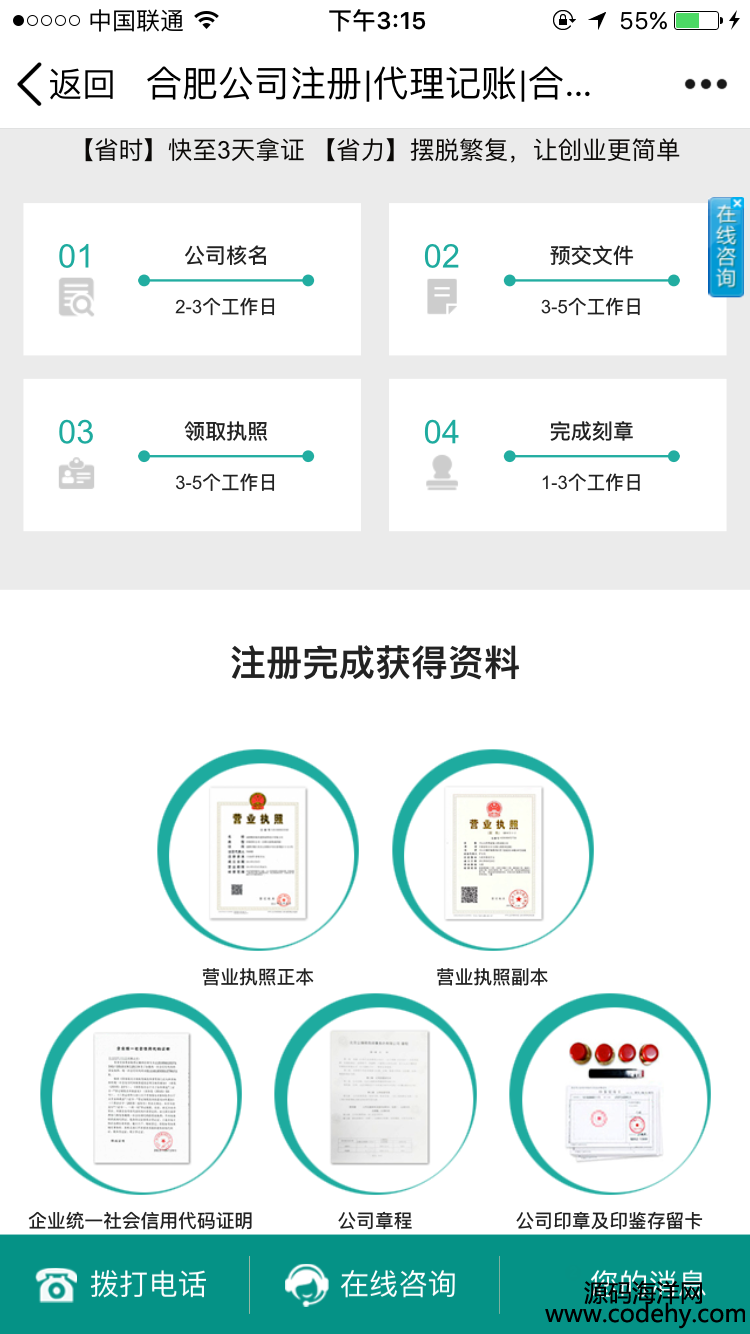Open the floating 在线咨询 side widget

pos(725,255)
